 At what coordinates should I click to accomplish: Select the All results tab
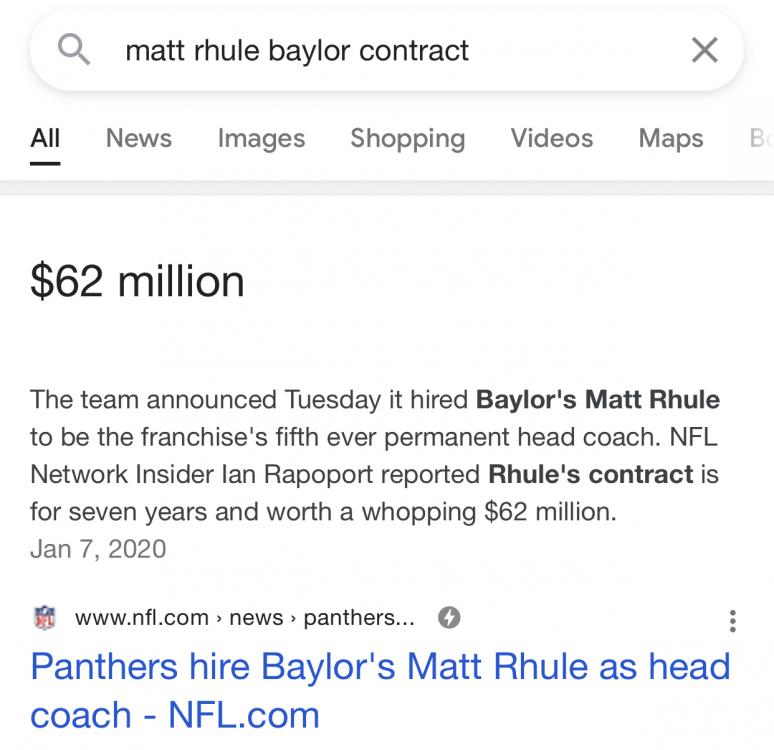point(45,138)
